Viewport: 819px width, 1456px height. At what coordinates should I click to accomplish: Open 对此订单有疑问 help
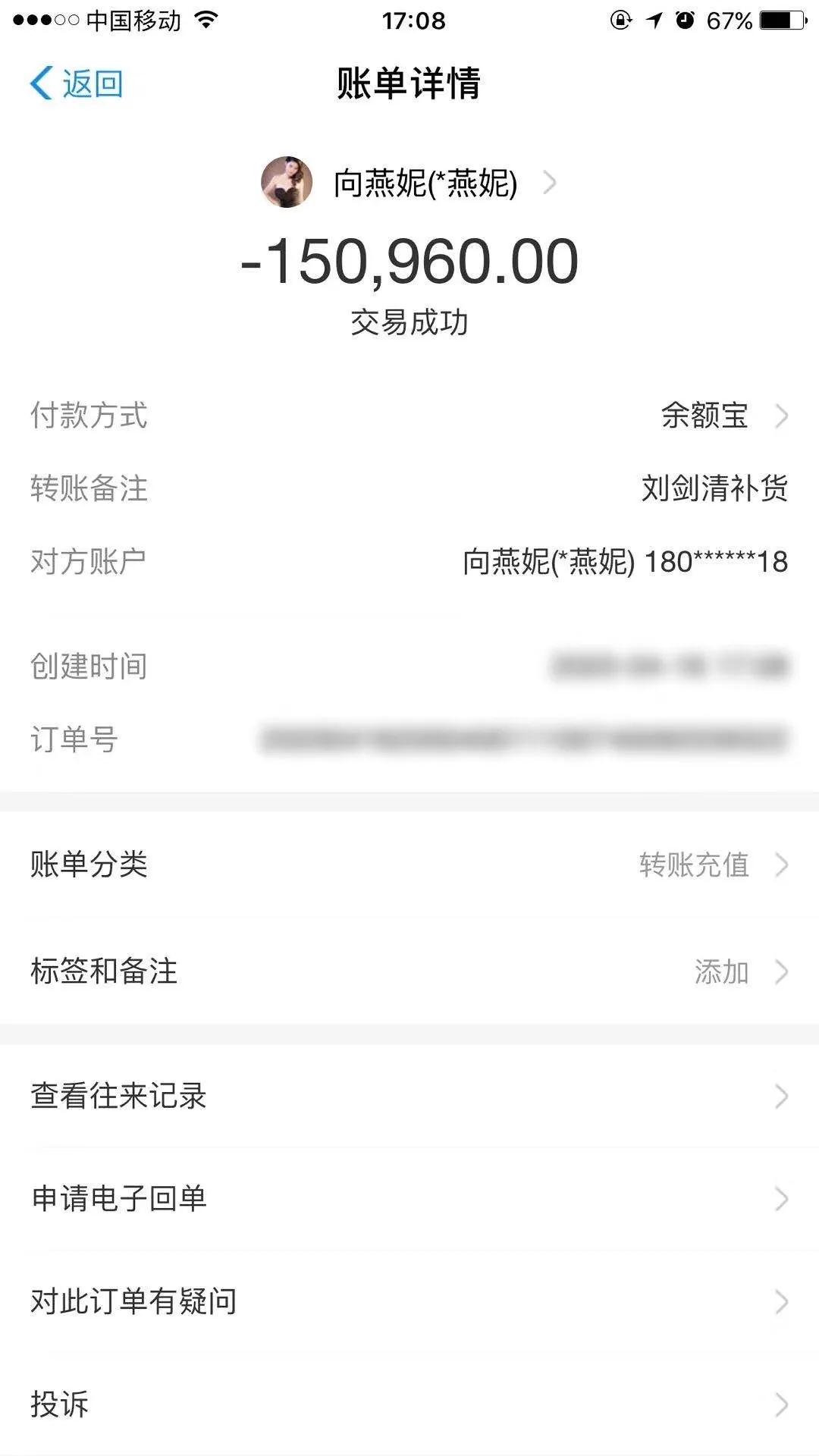(x=409, y=1301)
